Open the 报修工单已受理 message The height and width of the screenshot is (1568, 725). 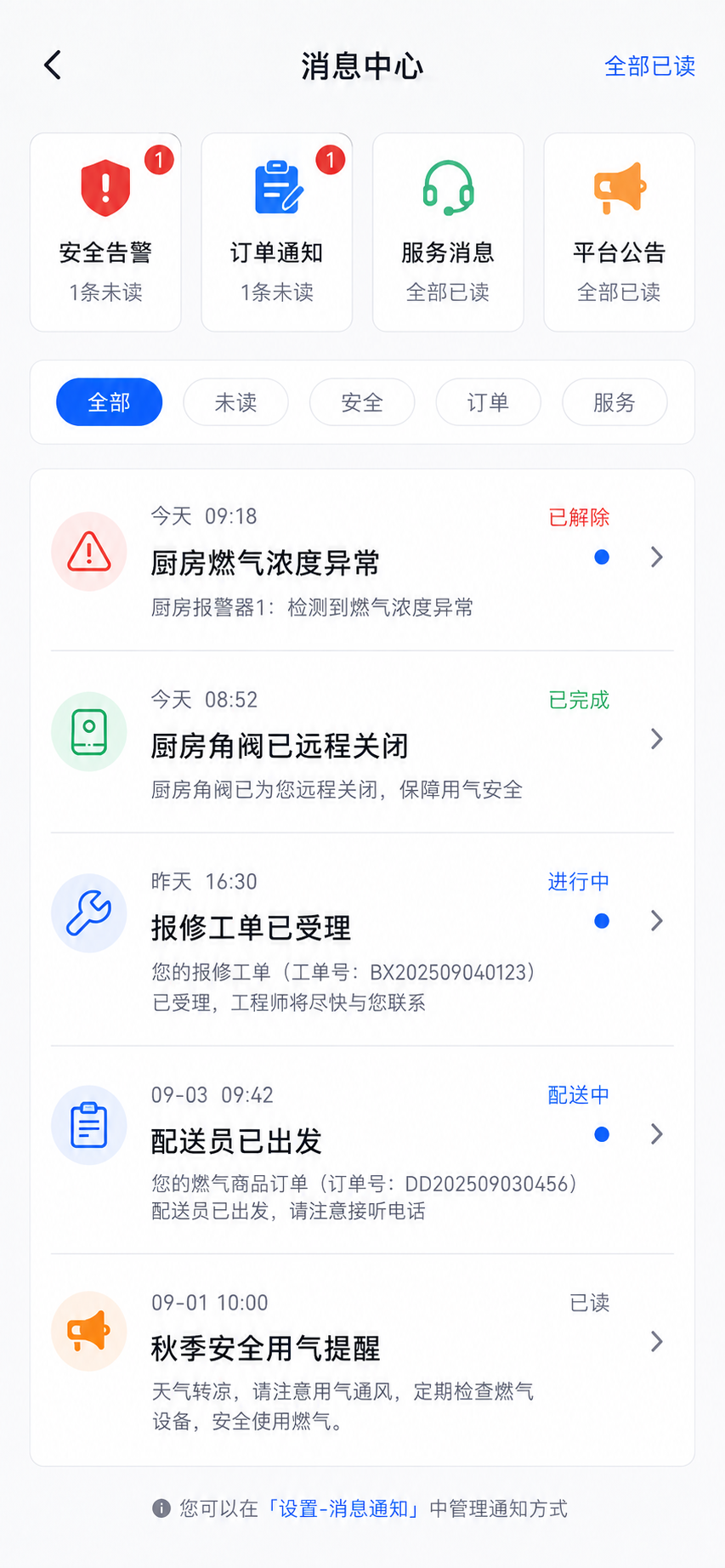362,940
